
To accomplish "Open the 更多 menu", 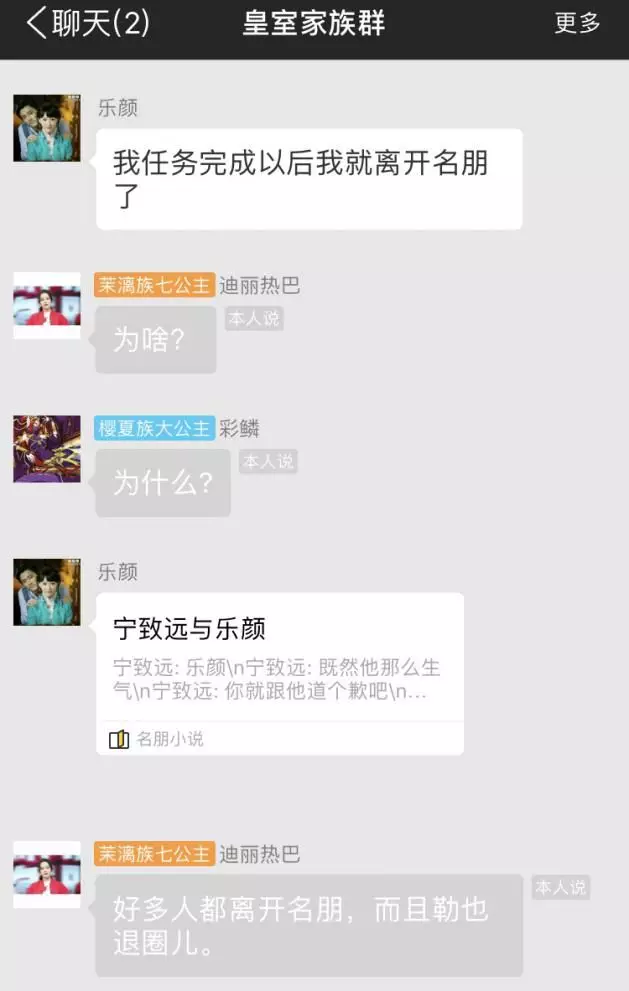I will (x=577, y=24).
